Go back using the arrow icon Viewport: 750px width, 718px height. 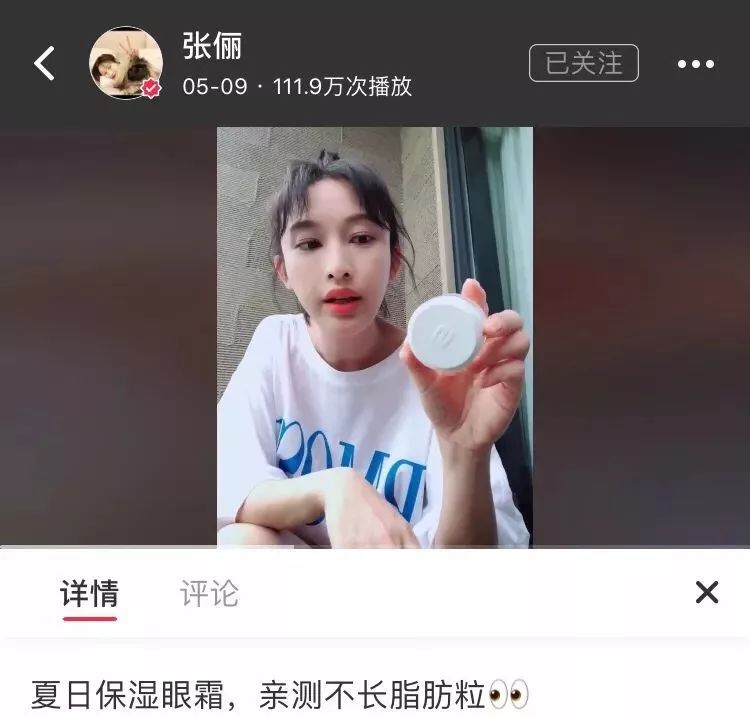[x=44, y=63]
